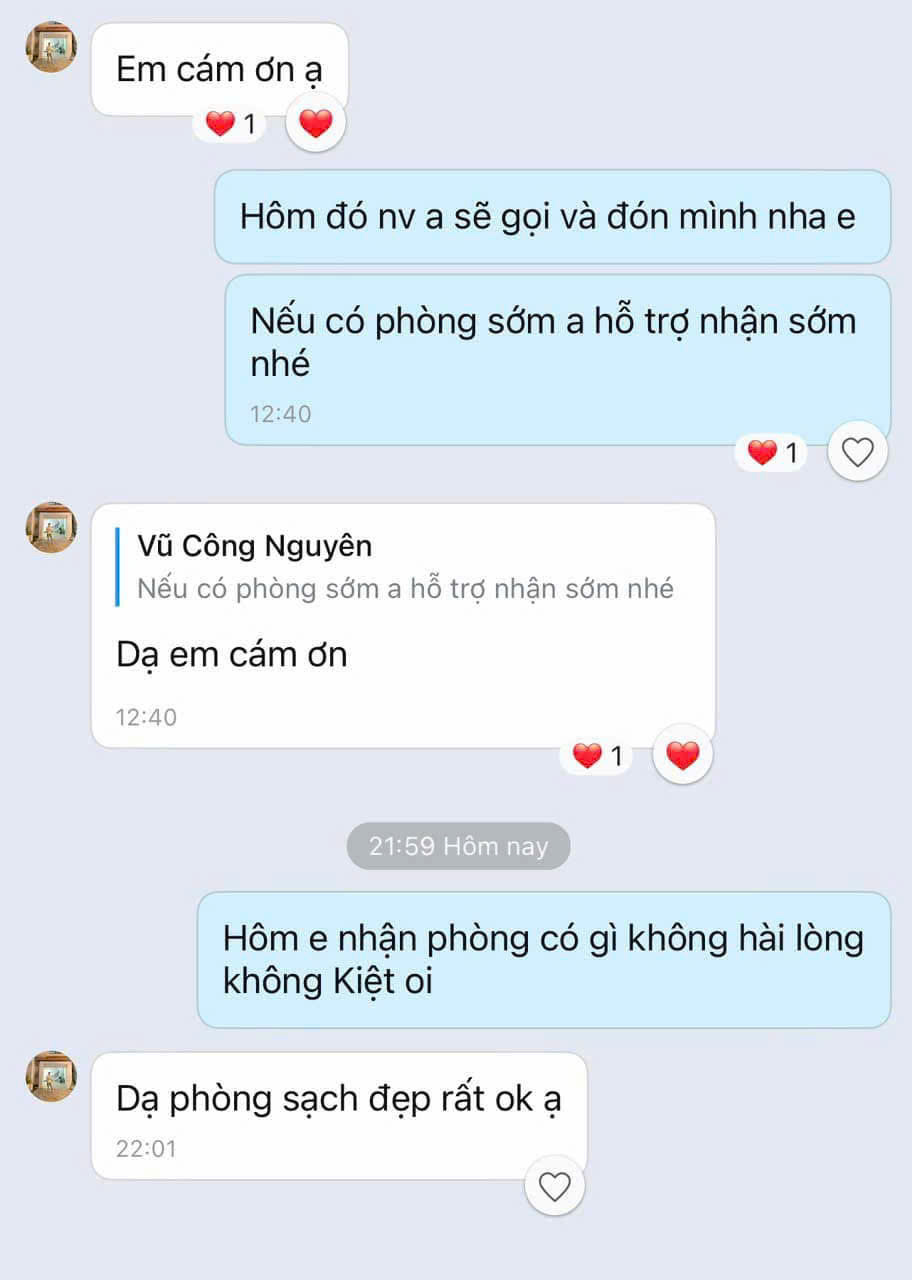Like the "Dạ phòng sạch đẹp" message
This screenshot has height=1280, width=912.
[554, 1186]
